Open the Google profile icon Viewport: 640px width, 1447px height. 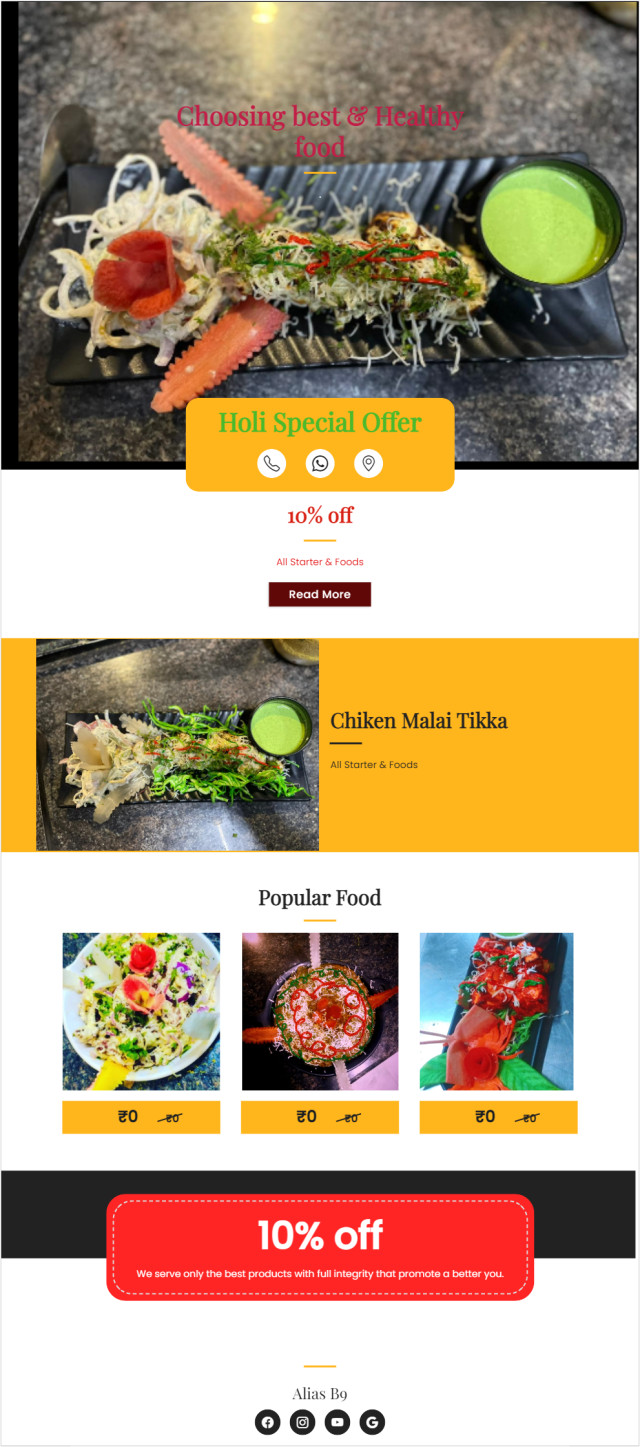tap(372, 1422)
